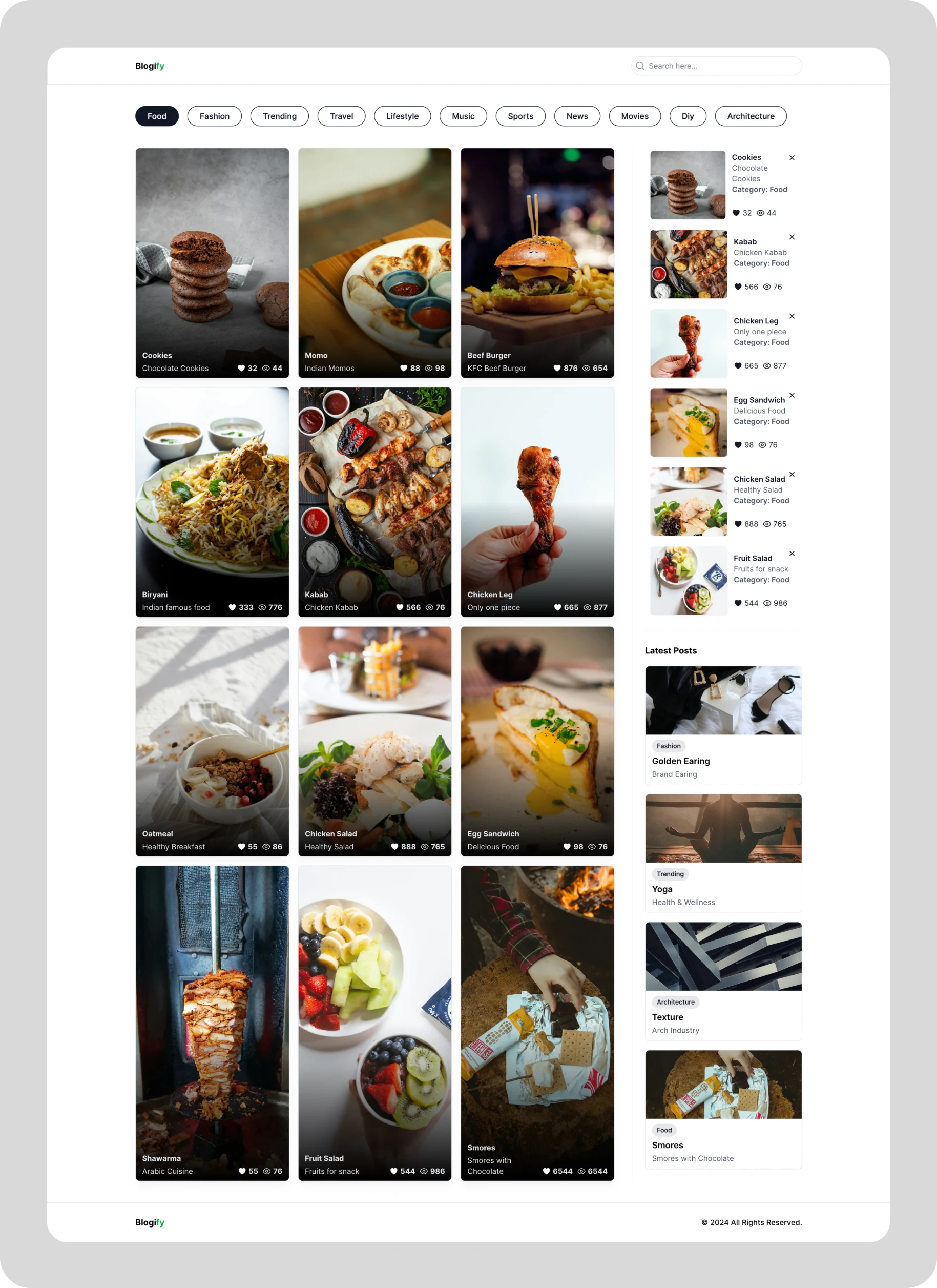
Task: View the Shawarma post card
Action: (212, 1023)
